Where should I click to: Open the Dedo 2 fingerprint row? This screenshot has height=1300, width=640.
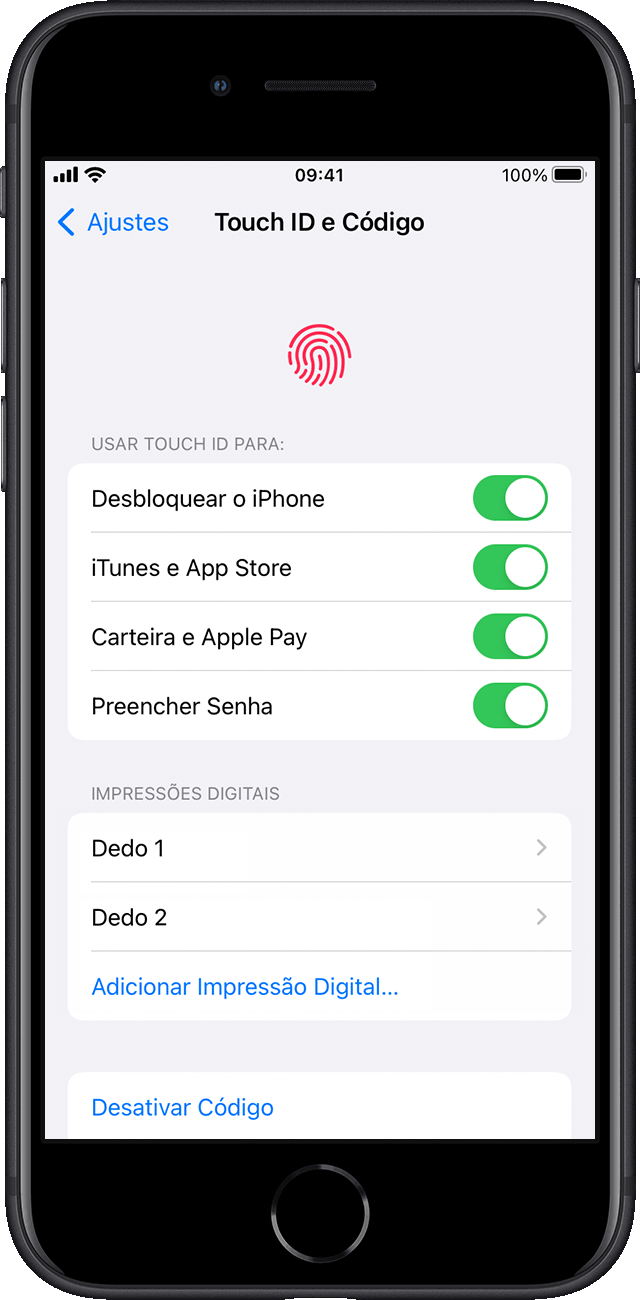coord(320,917)
